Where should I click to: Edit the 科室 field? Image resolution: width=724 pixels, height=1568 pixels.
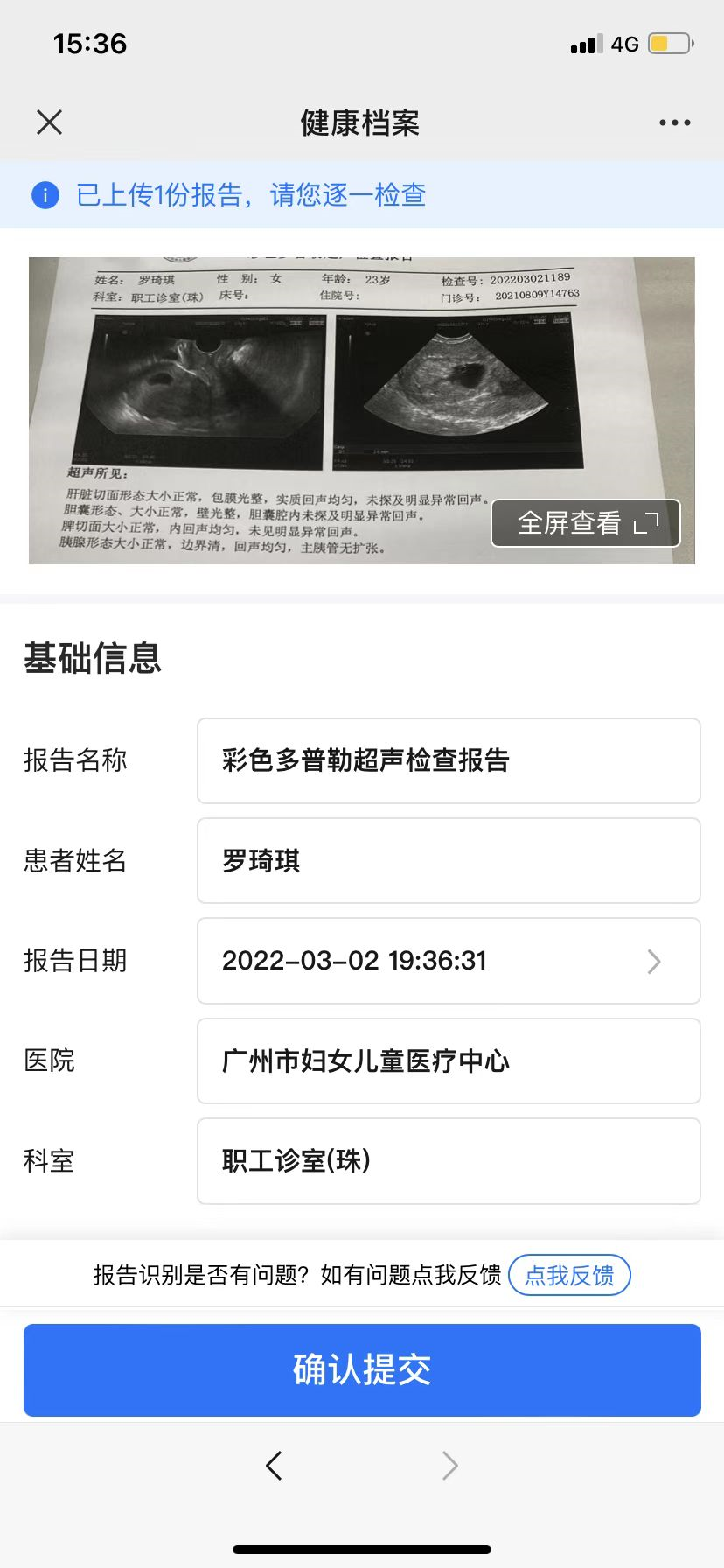pos(449,1161)
